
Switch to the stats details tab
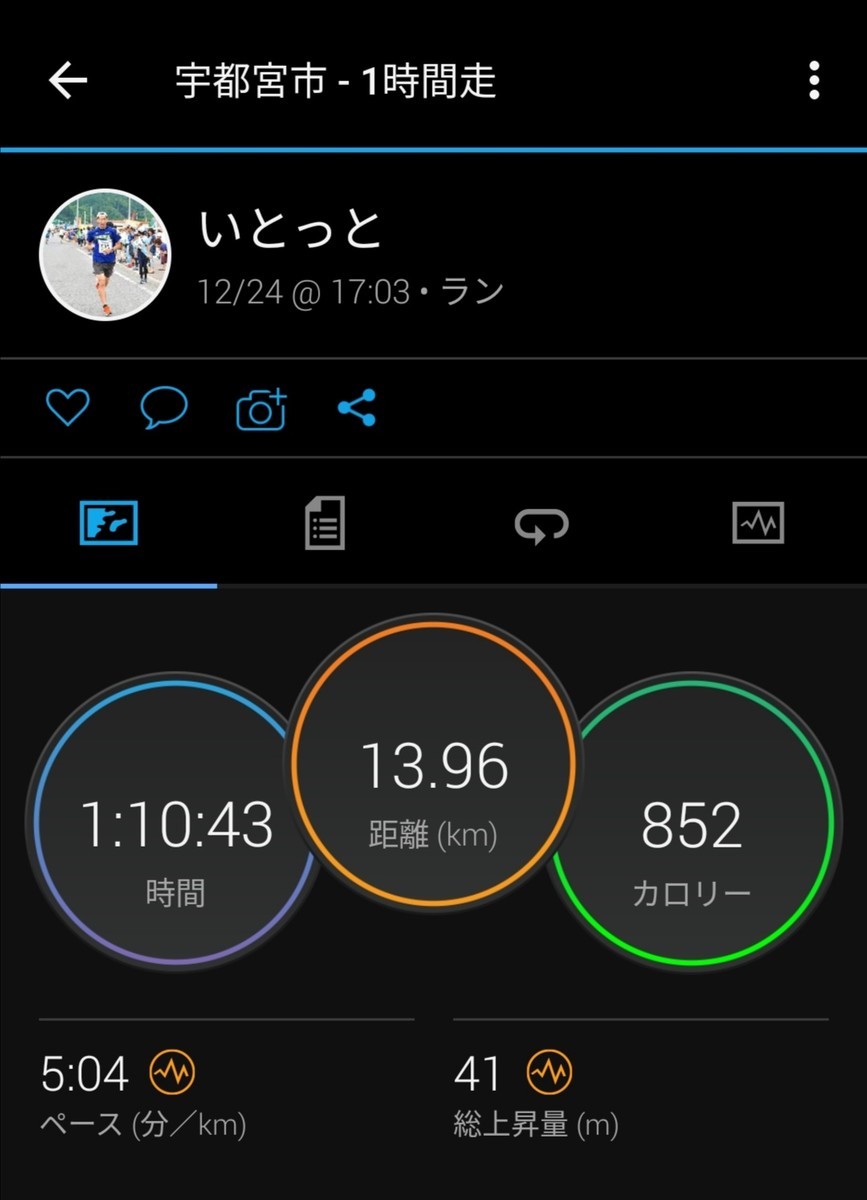(324, 523)
